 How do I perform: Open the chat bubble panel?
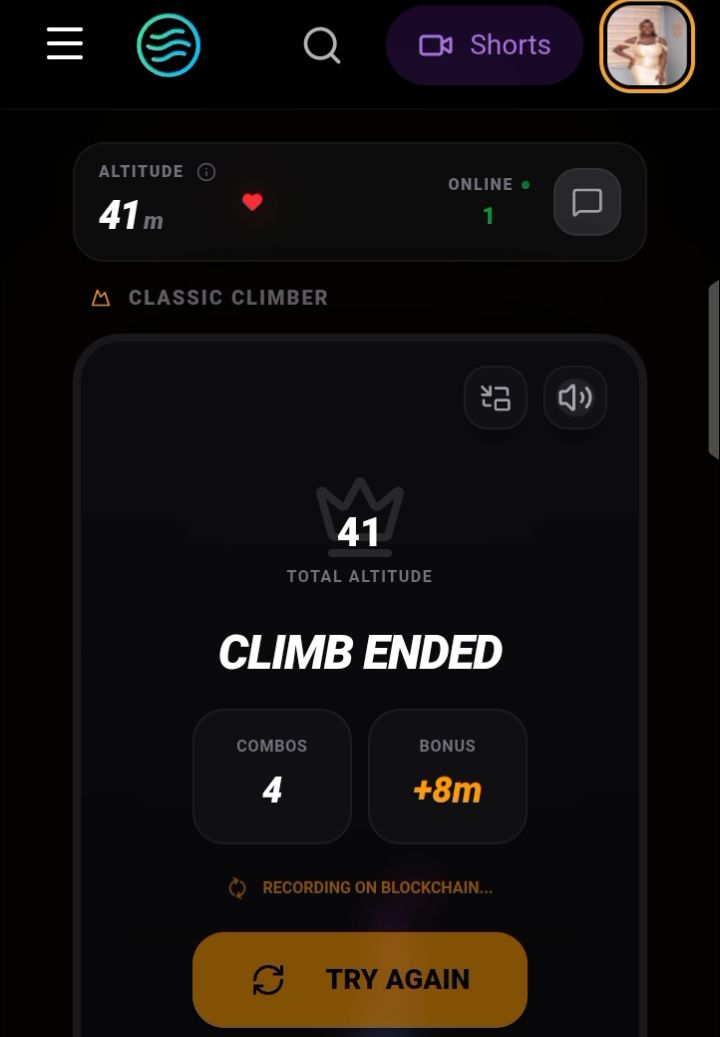(x=587, y=202)
